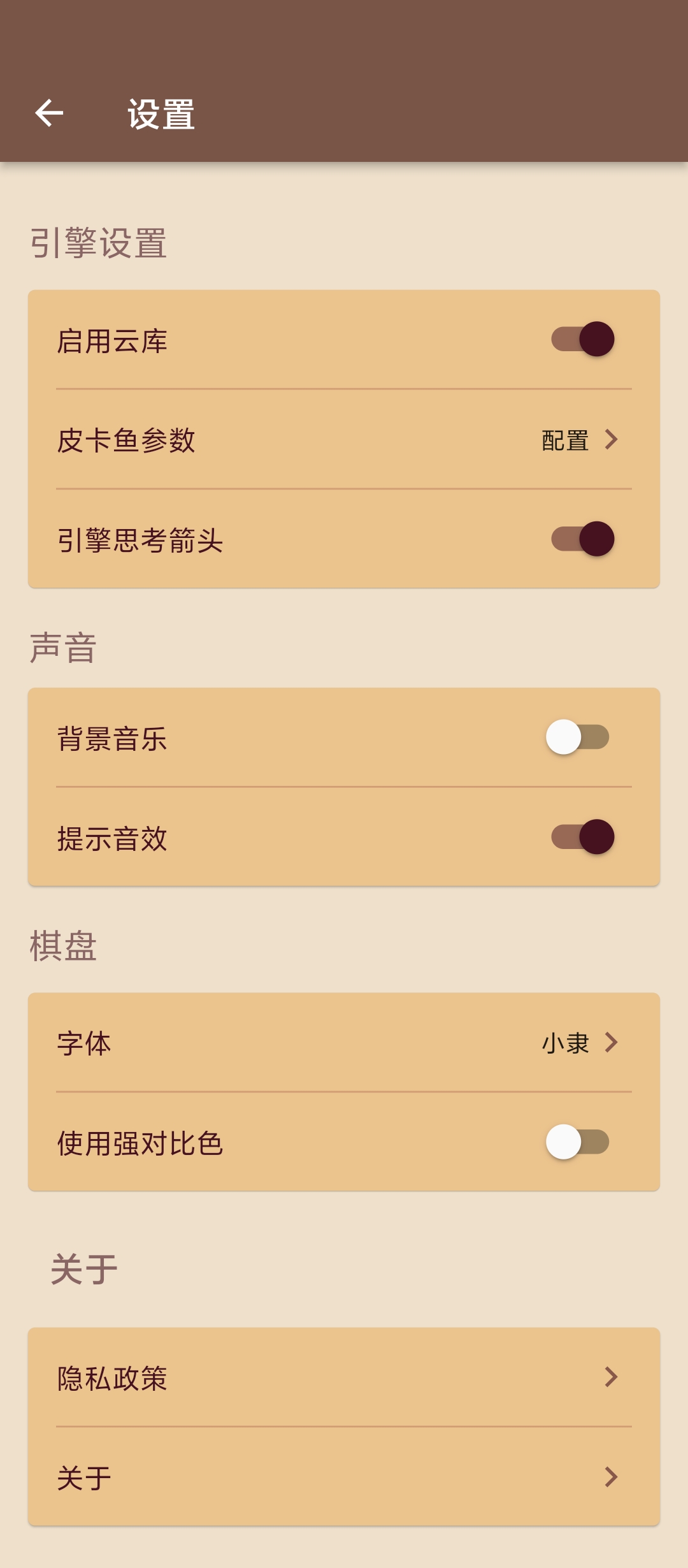
Task: Open the 隐私政策 page
Action: coord(344,1377)
